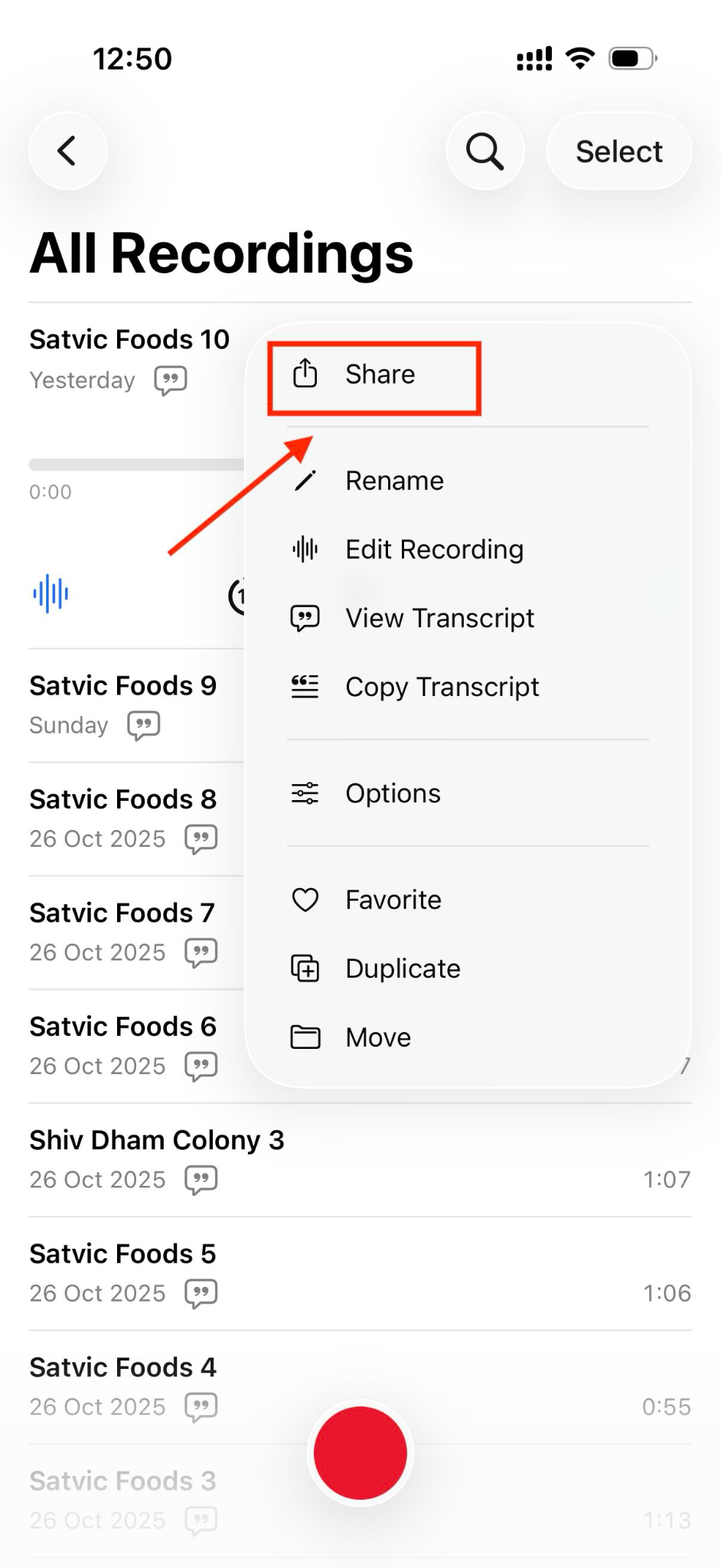Select Rename from the context menu
Image resolution: width=721 pixels, height=1568 pixels.
(x=394, y=480)
